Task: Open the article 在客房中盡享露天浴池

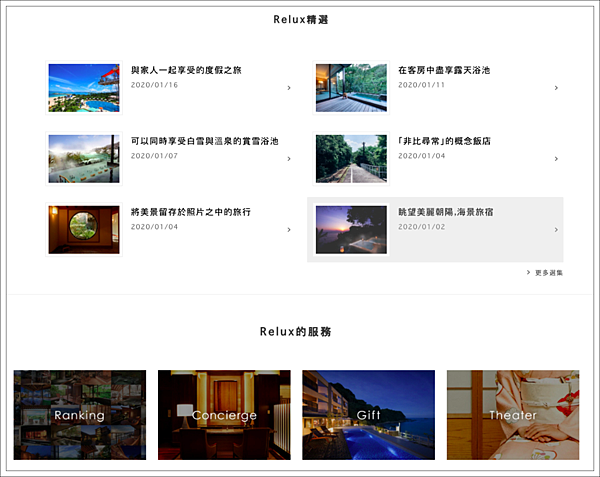Action: (x=443, y=70)
